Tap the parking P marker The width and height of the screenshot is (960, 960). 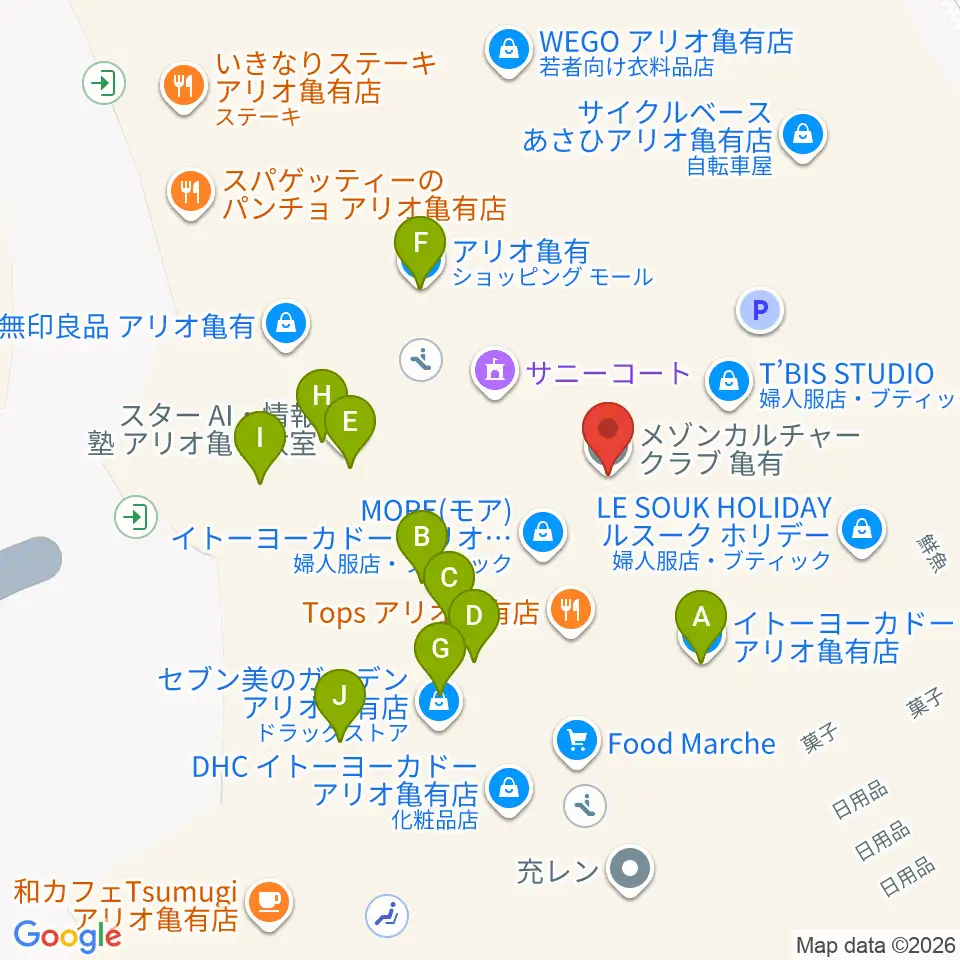(760, 310)
